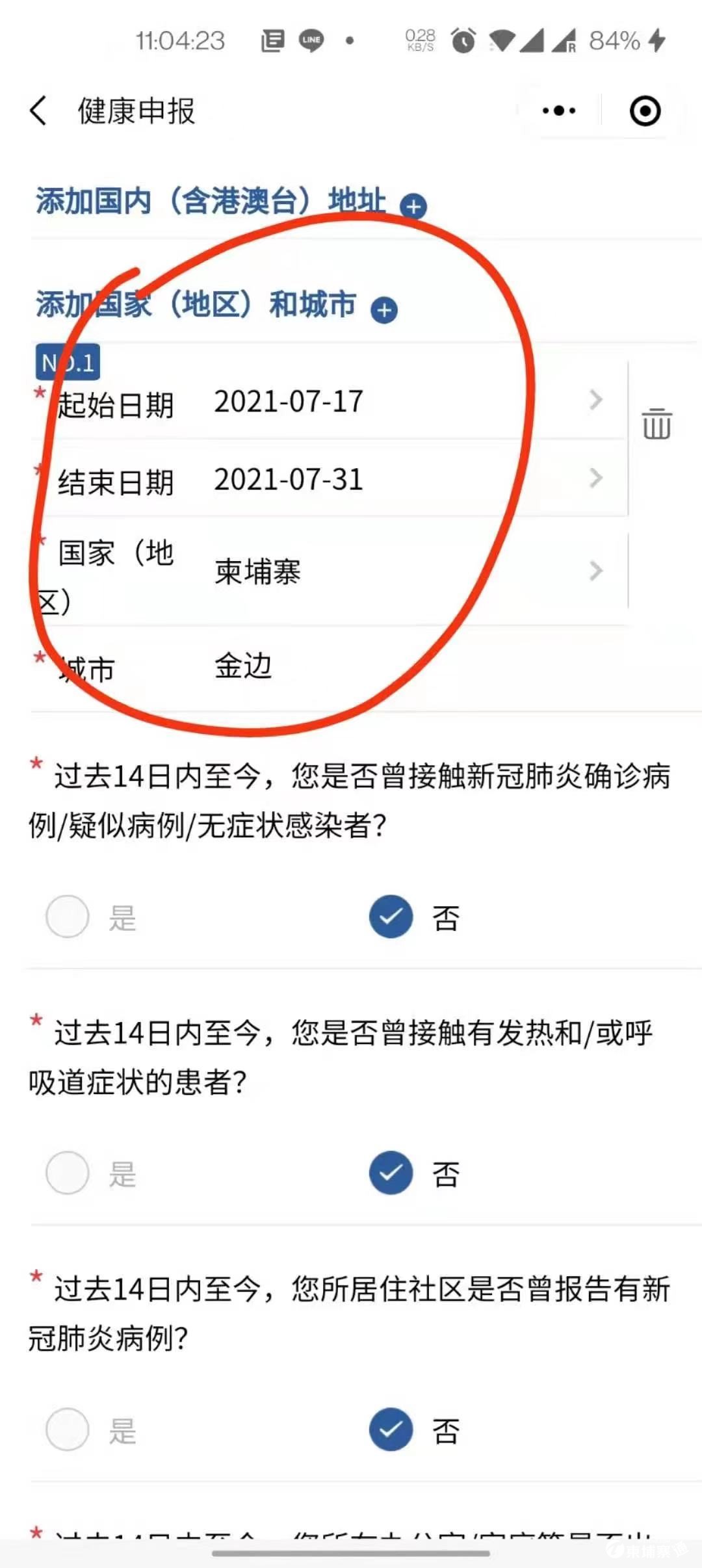
Task: Select 否 for contact with confirmed cases
Action: [391, 916]
